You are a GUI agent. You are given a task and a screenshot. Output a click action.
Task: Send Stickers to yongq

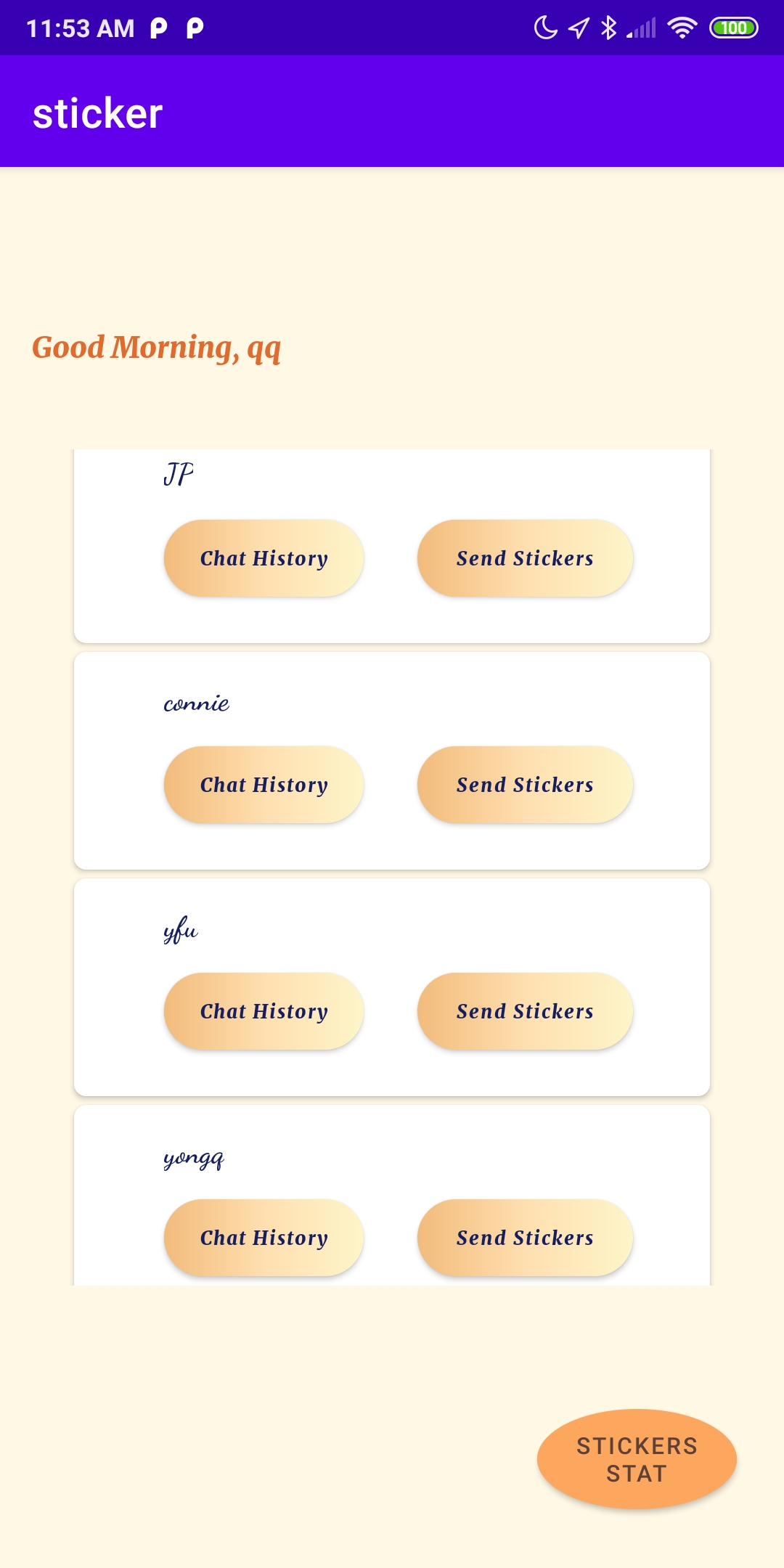pos(525,1238)
